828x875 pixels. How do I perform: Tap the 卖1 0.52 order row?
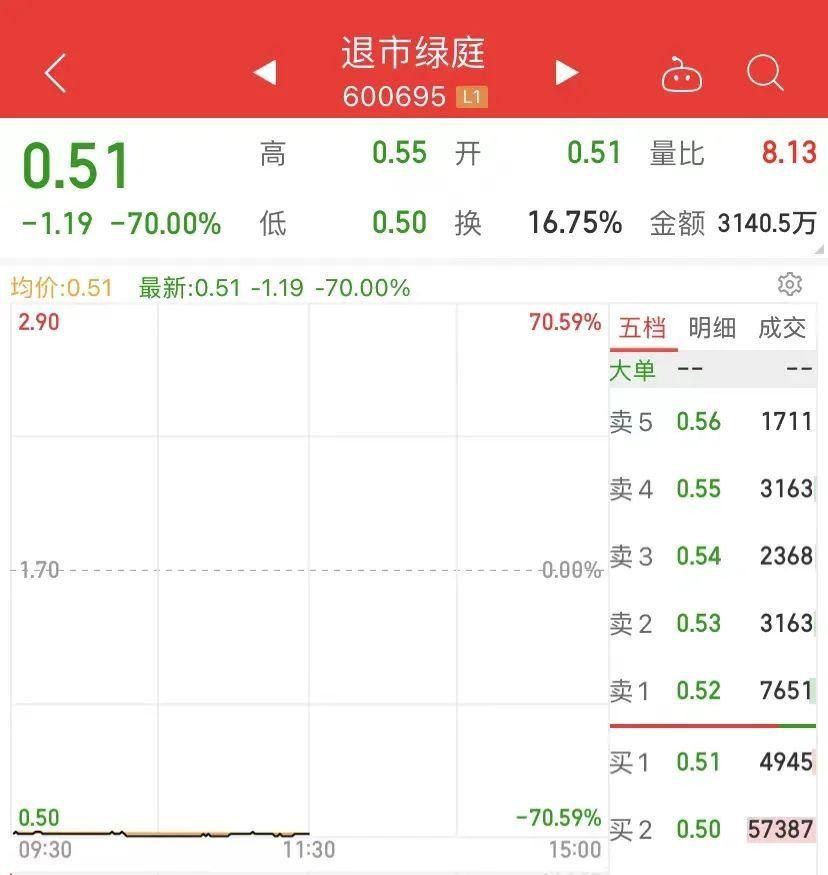pos(712,691)
